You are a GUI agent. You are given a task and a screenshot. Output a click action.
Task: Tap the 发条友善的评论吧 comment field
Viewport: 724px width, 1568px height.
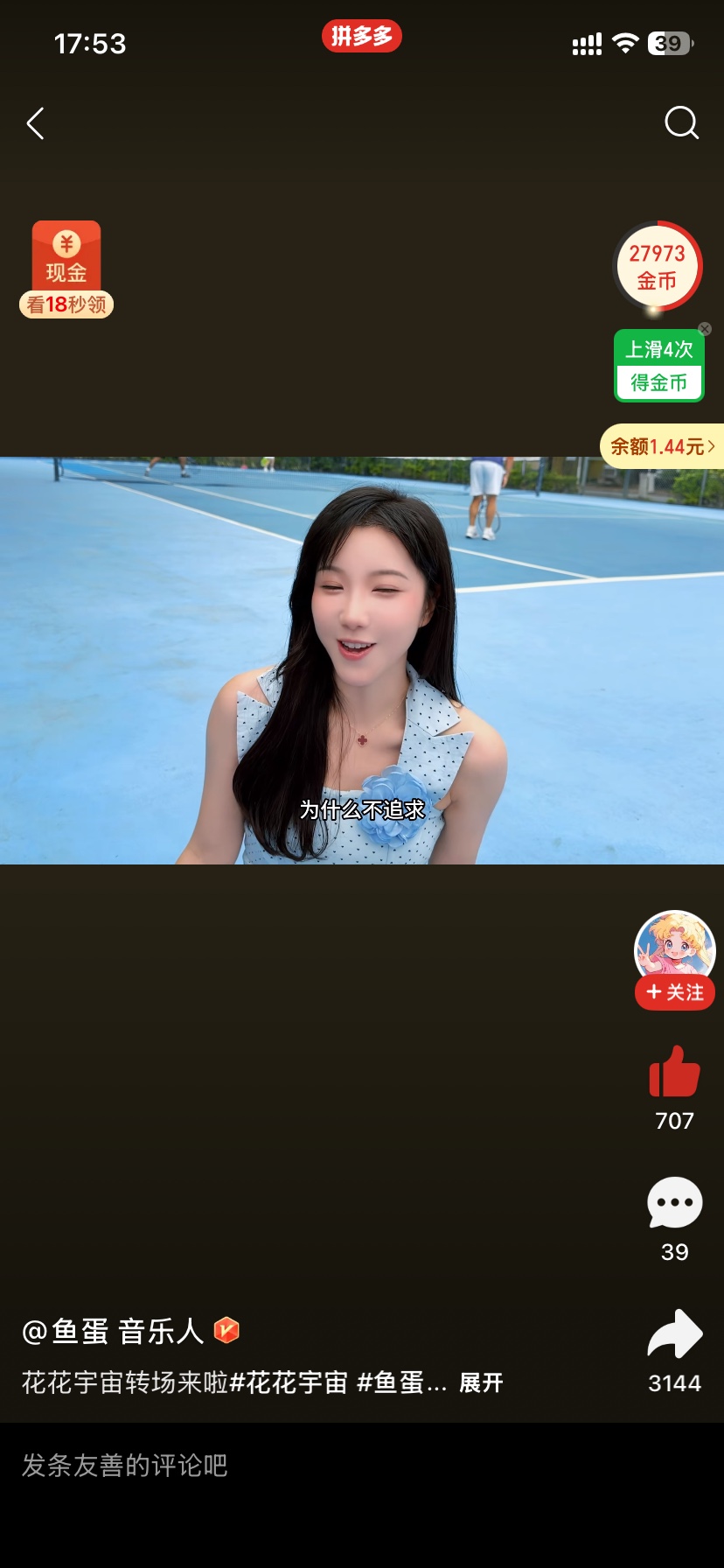tap(362, 1465)
